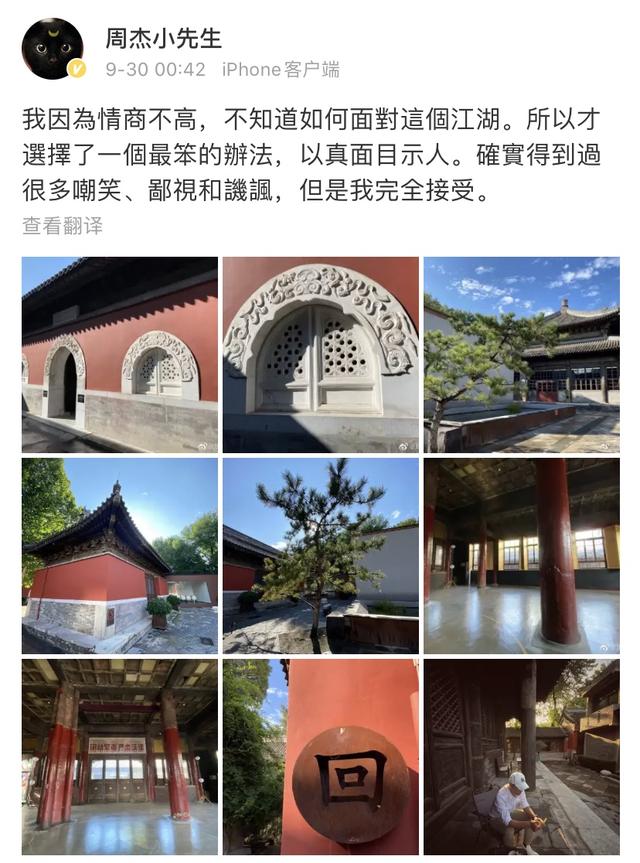Open the photo of the hall with two red columns
This screenshot has width=640, height=863.
120,756
